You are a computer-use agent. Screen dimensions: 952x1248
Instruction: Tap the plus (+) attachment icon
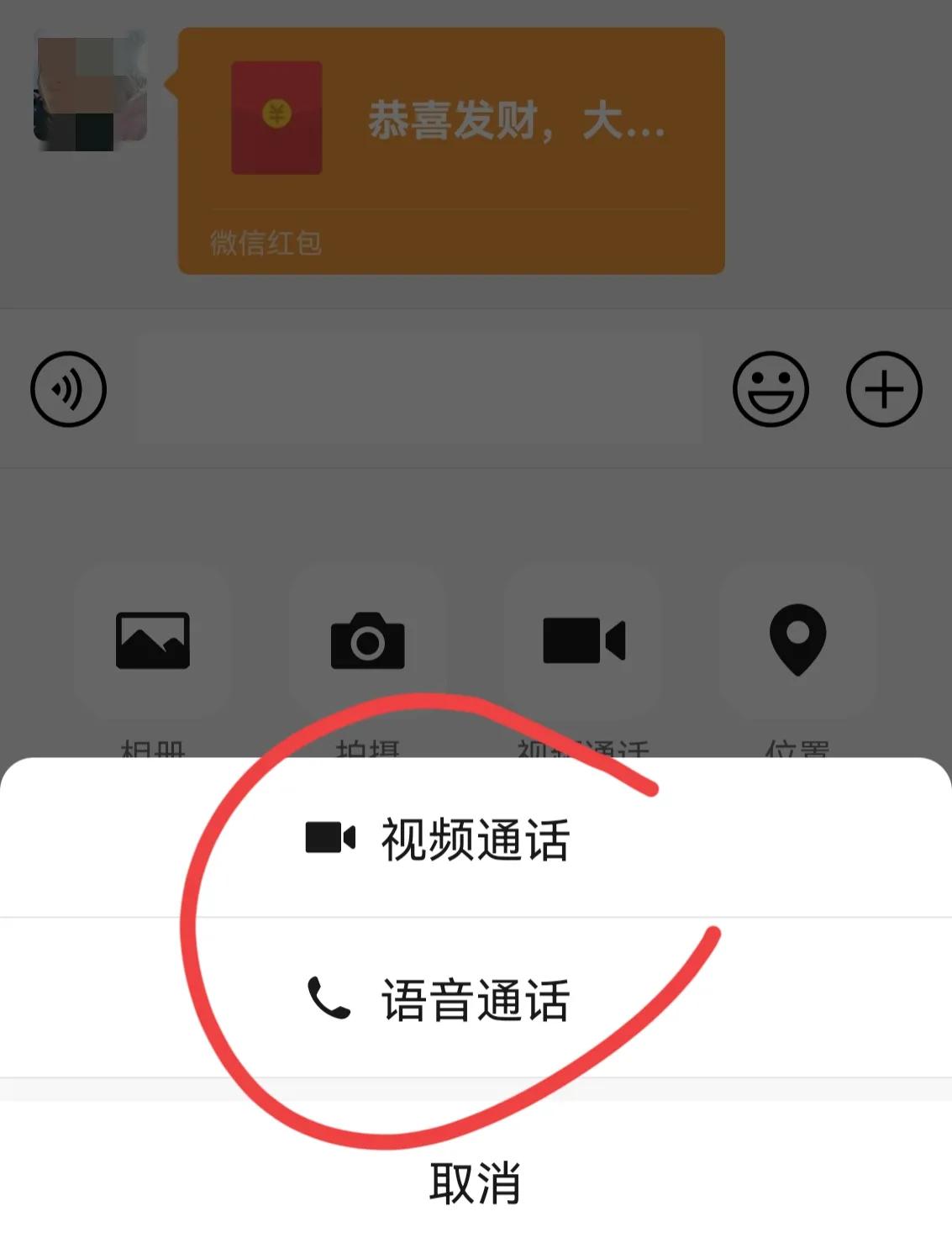point(883,389)
